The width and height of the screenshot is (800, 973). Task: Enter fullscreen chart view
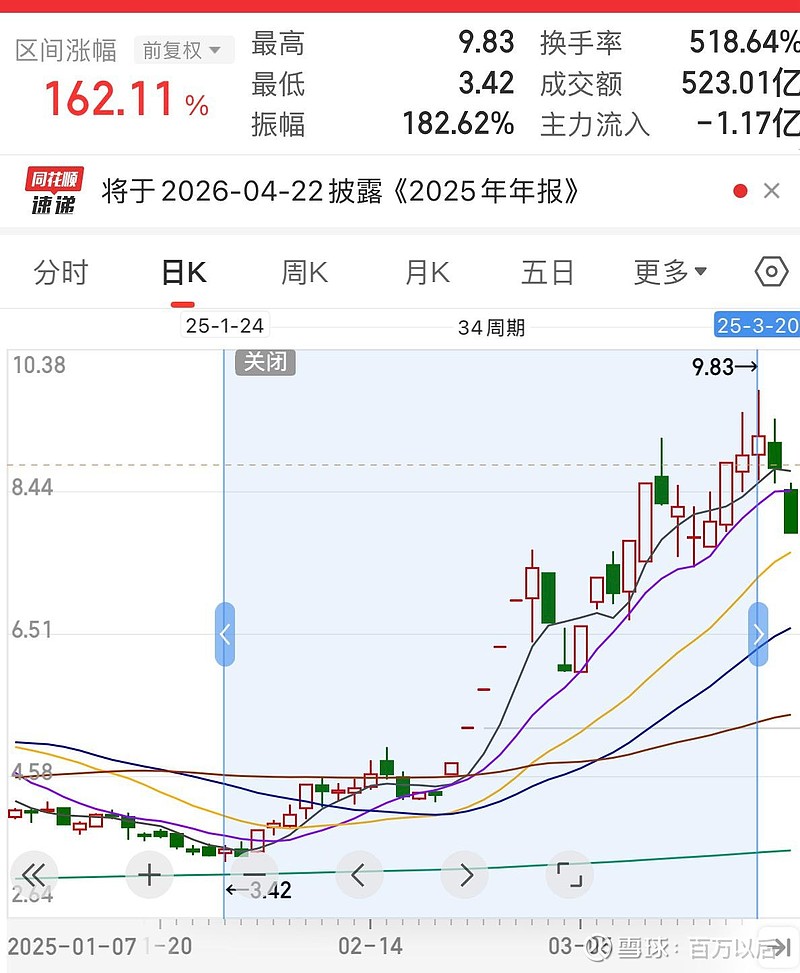(x=569, y=876)
